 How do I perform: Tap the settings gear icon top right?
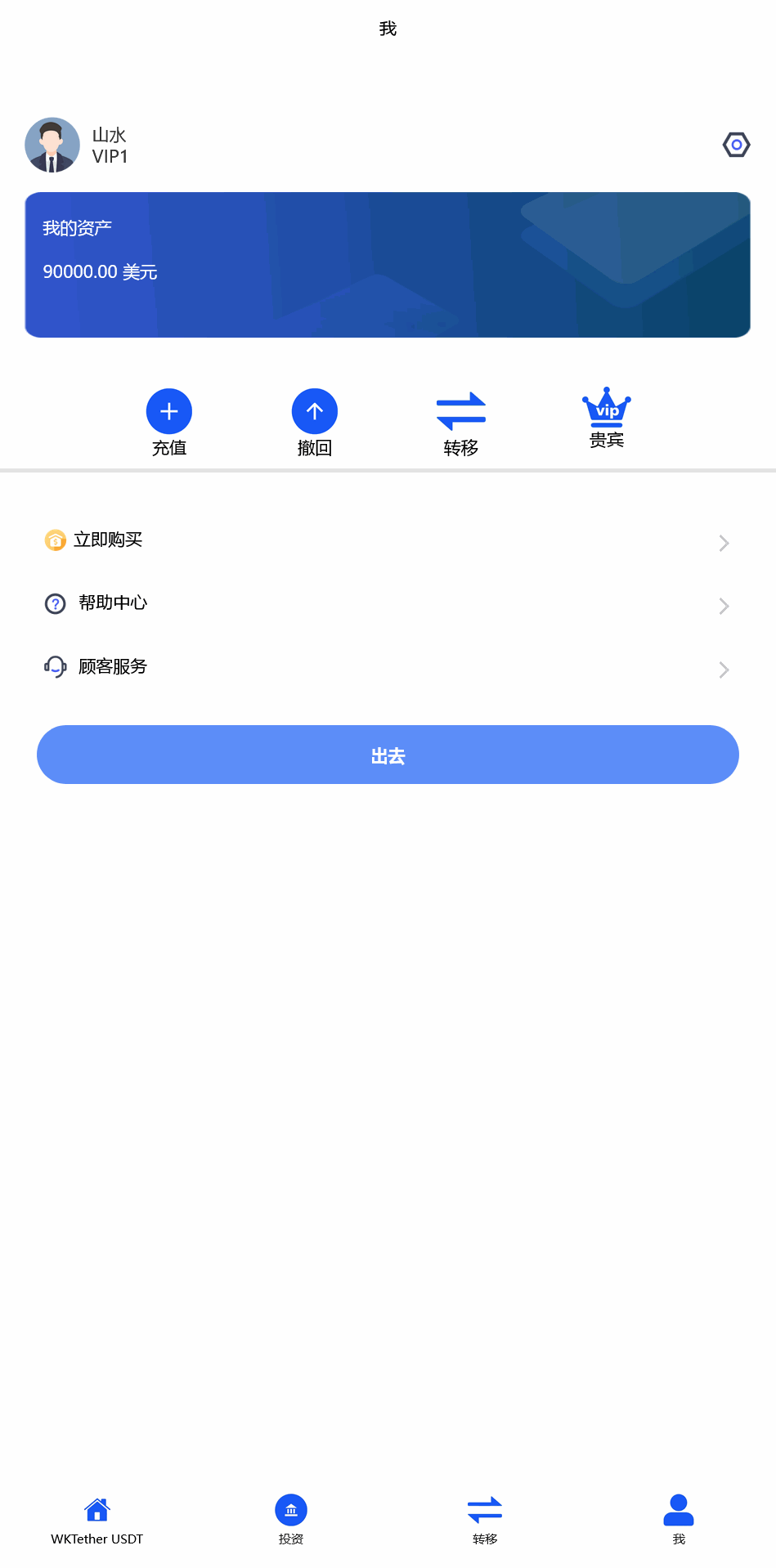click(x=735, y=145)
